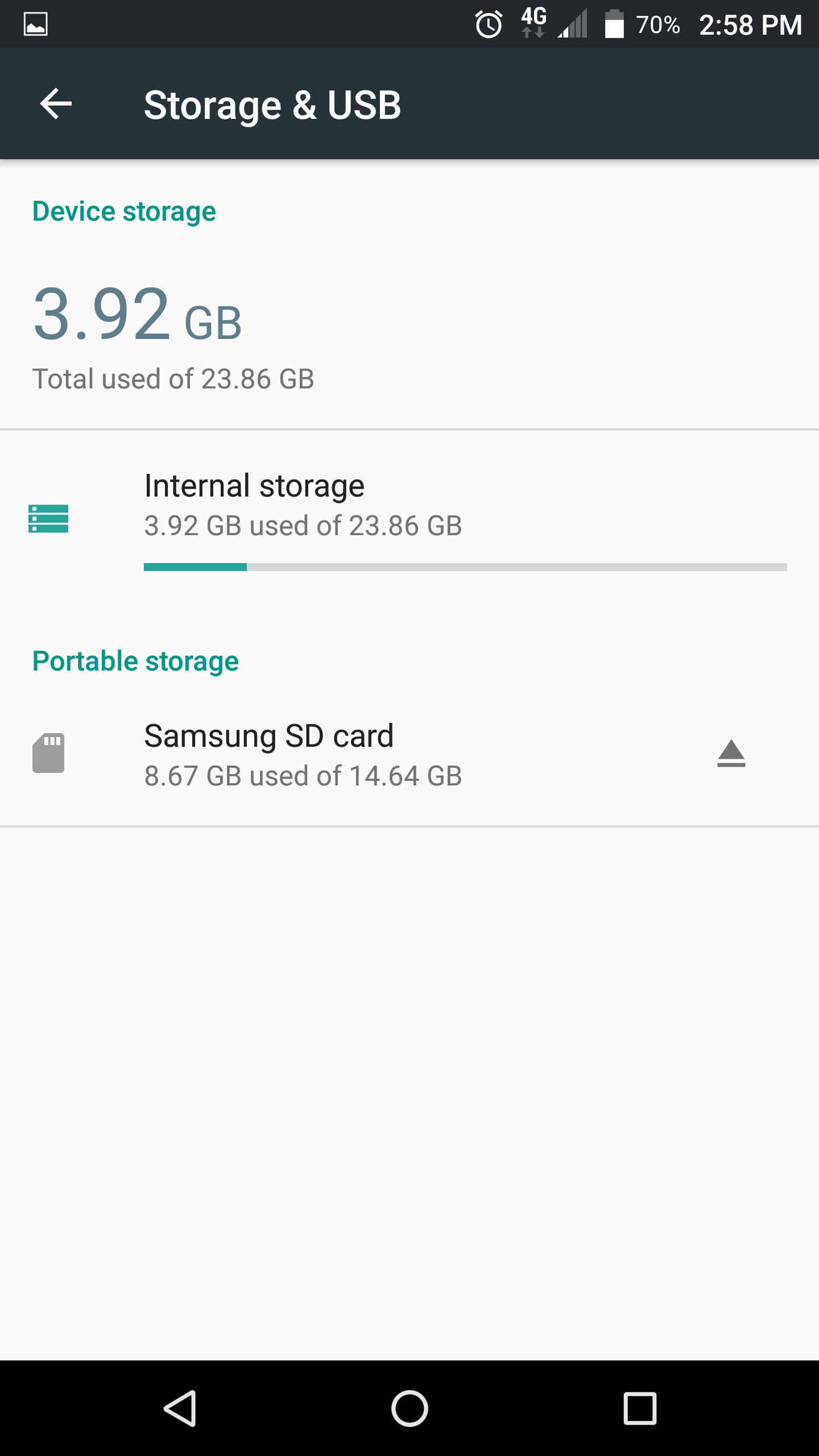Tap the system home button
The height and width of the screenshot is (1456, 819).
[x=409, y=1408]
